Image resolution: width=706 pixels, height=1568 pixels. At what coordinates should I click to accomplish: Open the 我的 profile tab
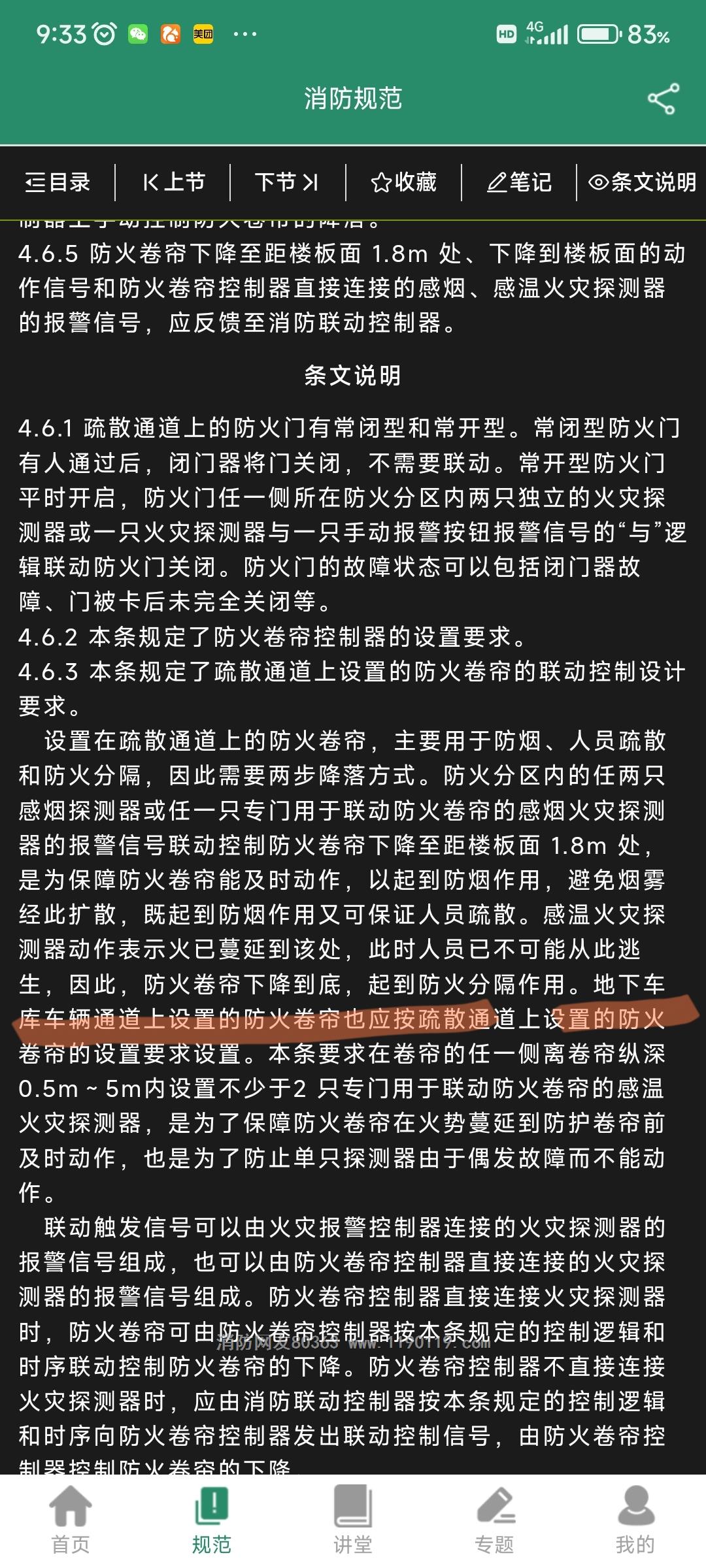(635, 1520)
